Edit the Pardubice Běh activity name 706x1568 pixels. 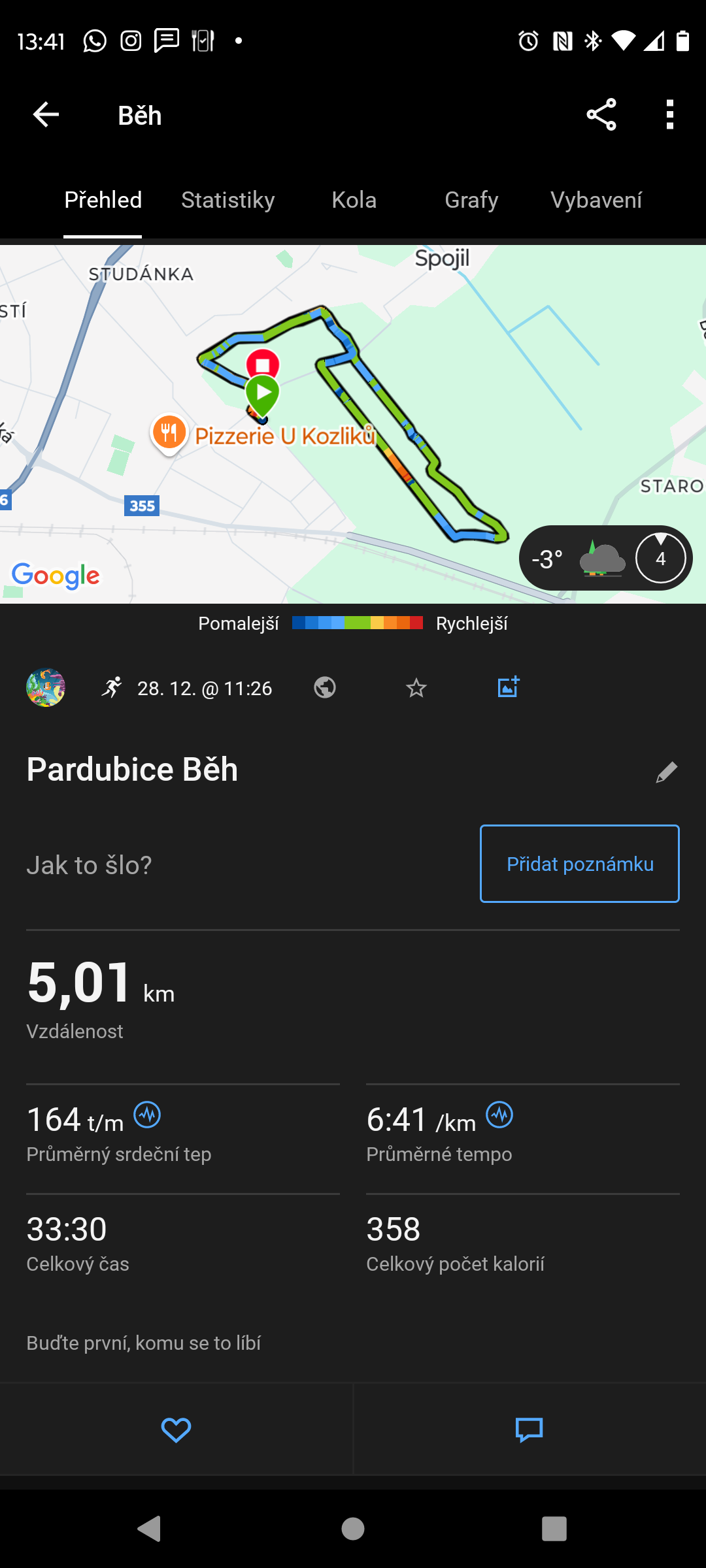pos(667,772)
